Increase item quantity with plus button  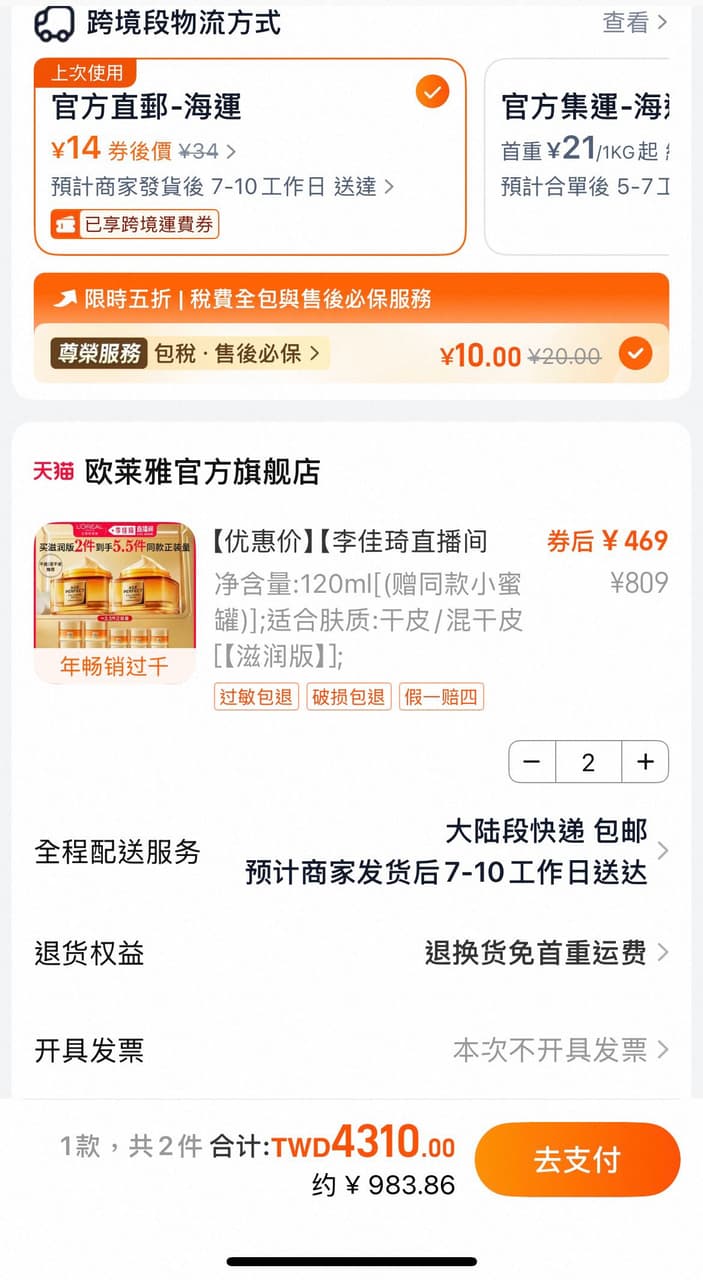click(x=646, y=763)
